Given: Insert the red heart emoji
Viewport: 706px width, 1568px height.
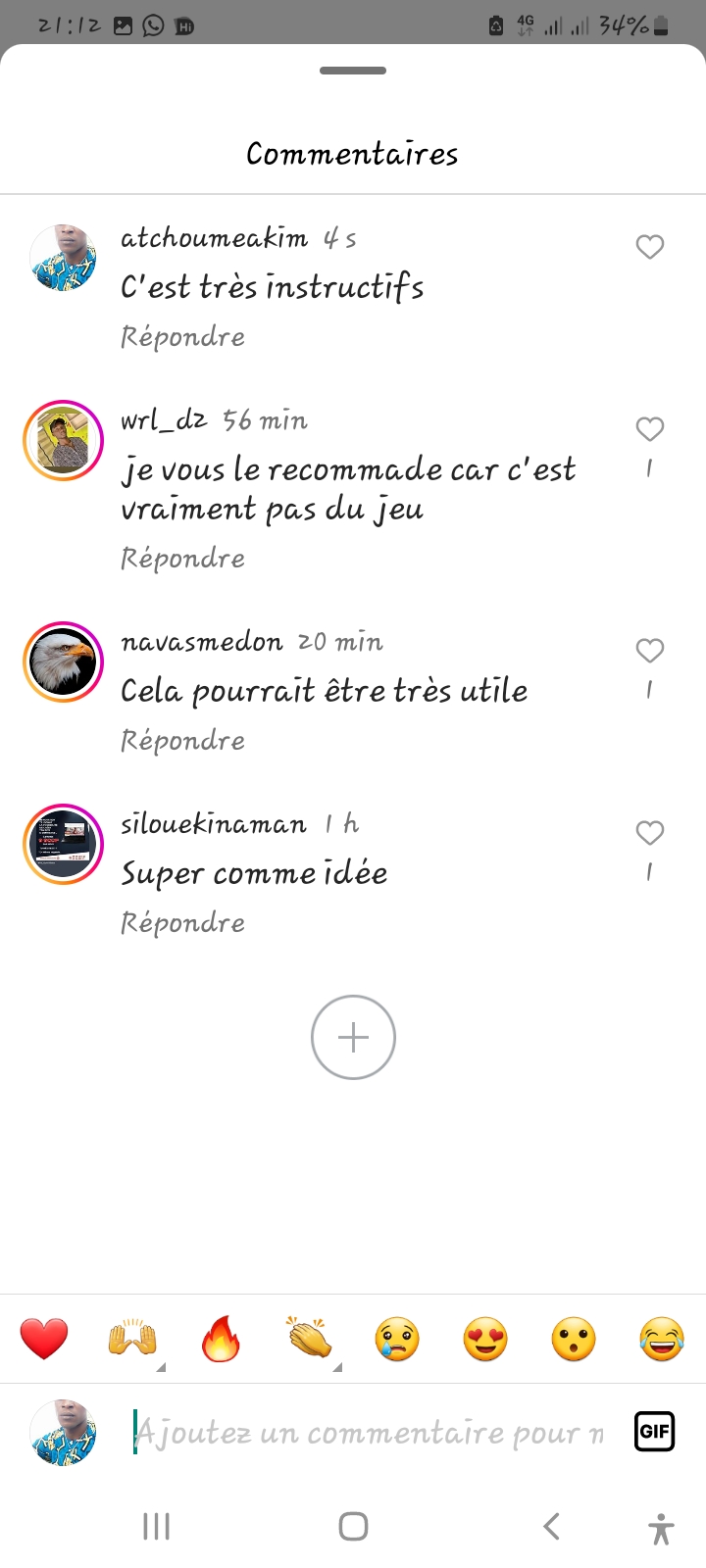Looking at the screenshot, I should pos(44,1339).
